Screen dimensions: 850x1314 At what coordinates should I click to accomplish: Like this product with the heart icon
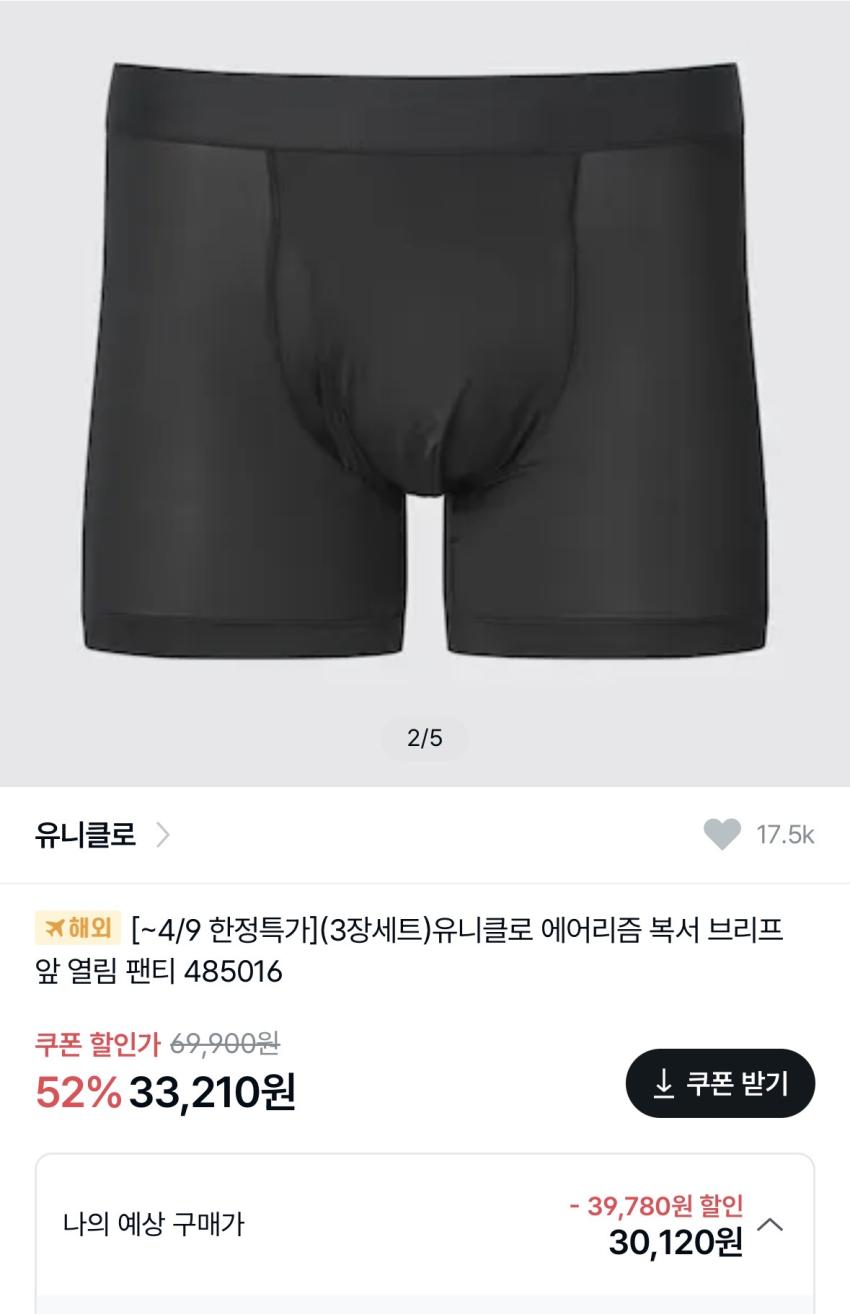pos(722,834)
